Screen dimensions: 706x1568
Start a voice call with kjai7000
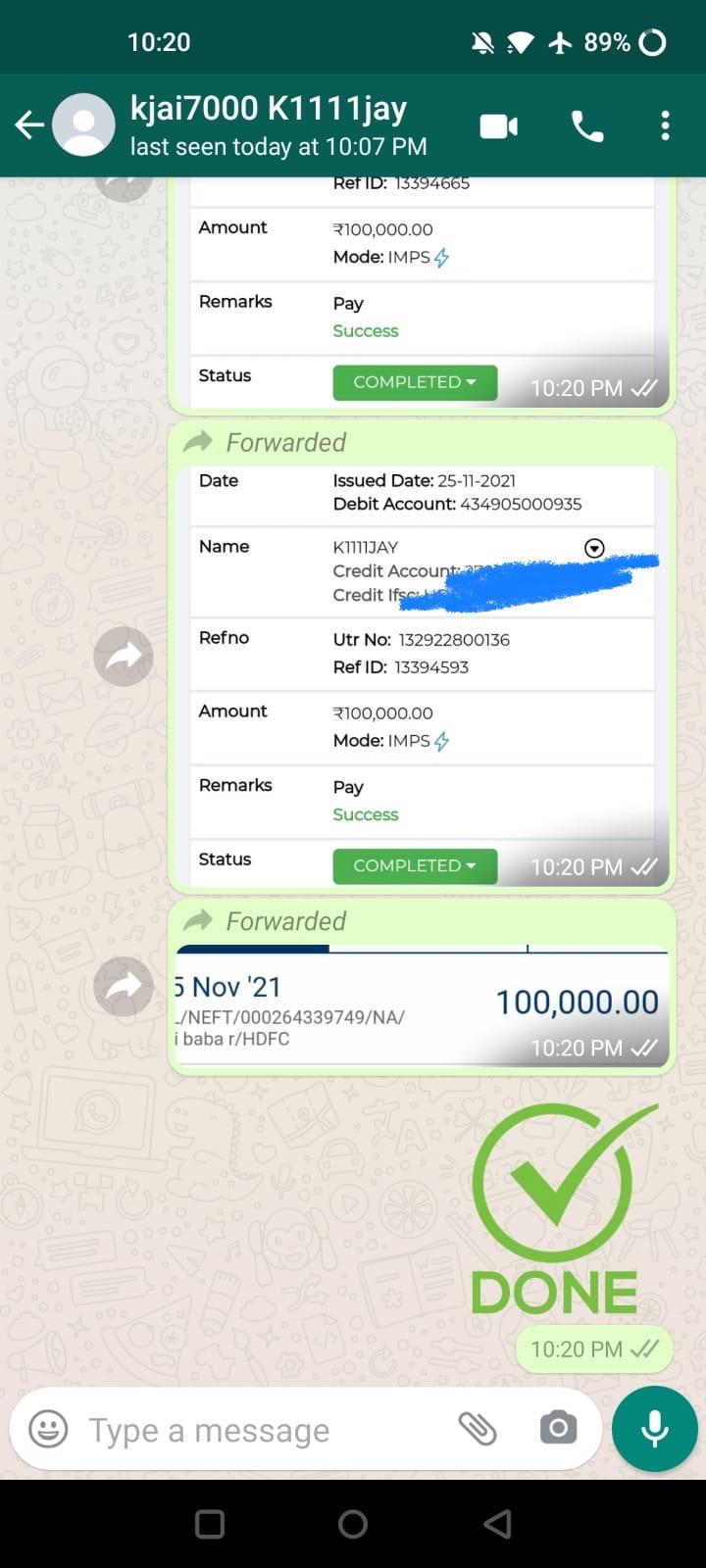(x=586, y=126)
